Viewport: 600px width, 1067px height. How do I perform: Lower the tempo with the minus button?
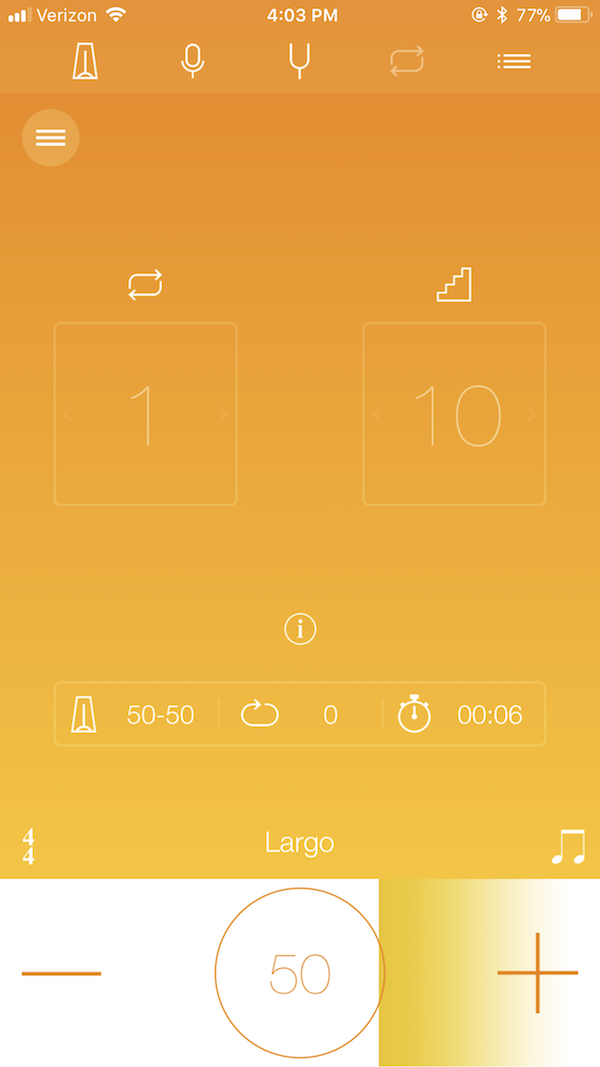[x=61, y=974]
